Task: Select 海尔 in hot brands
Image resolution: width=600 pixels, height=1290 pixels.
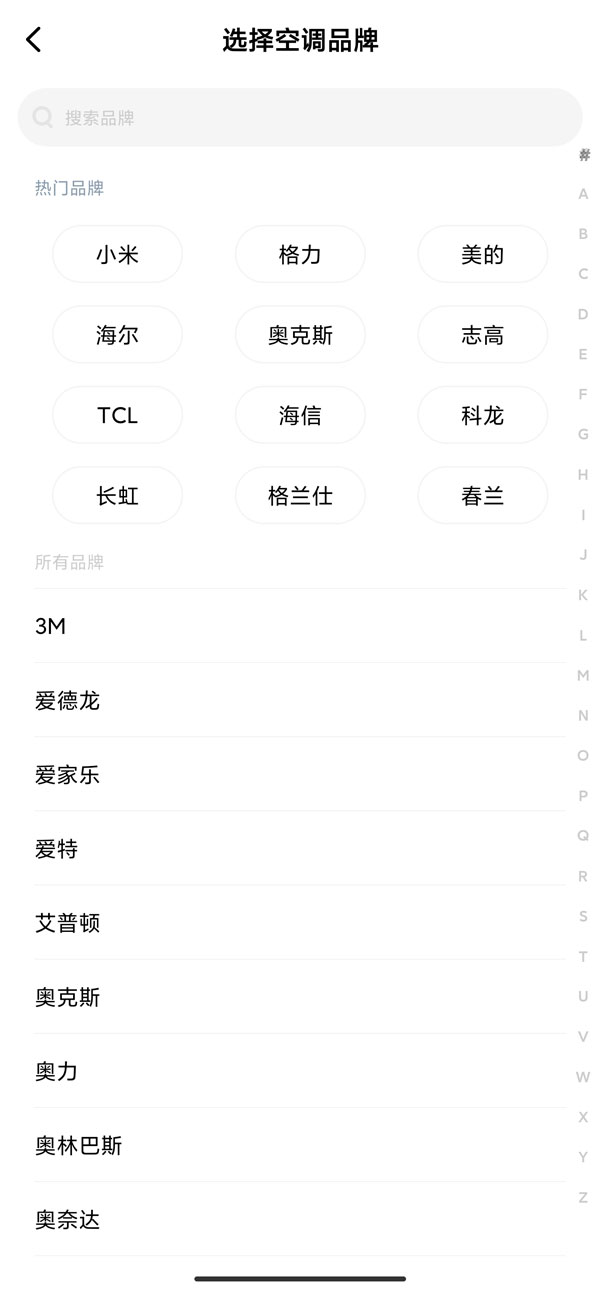Action: pyautogui.click(x=117, y=335)
